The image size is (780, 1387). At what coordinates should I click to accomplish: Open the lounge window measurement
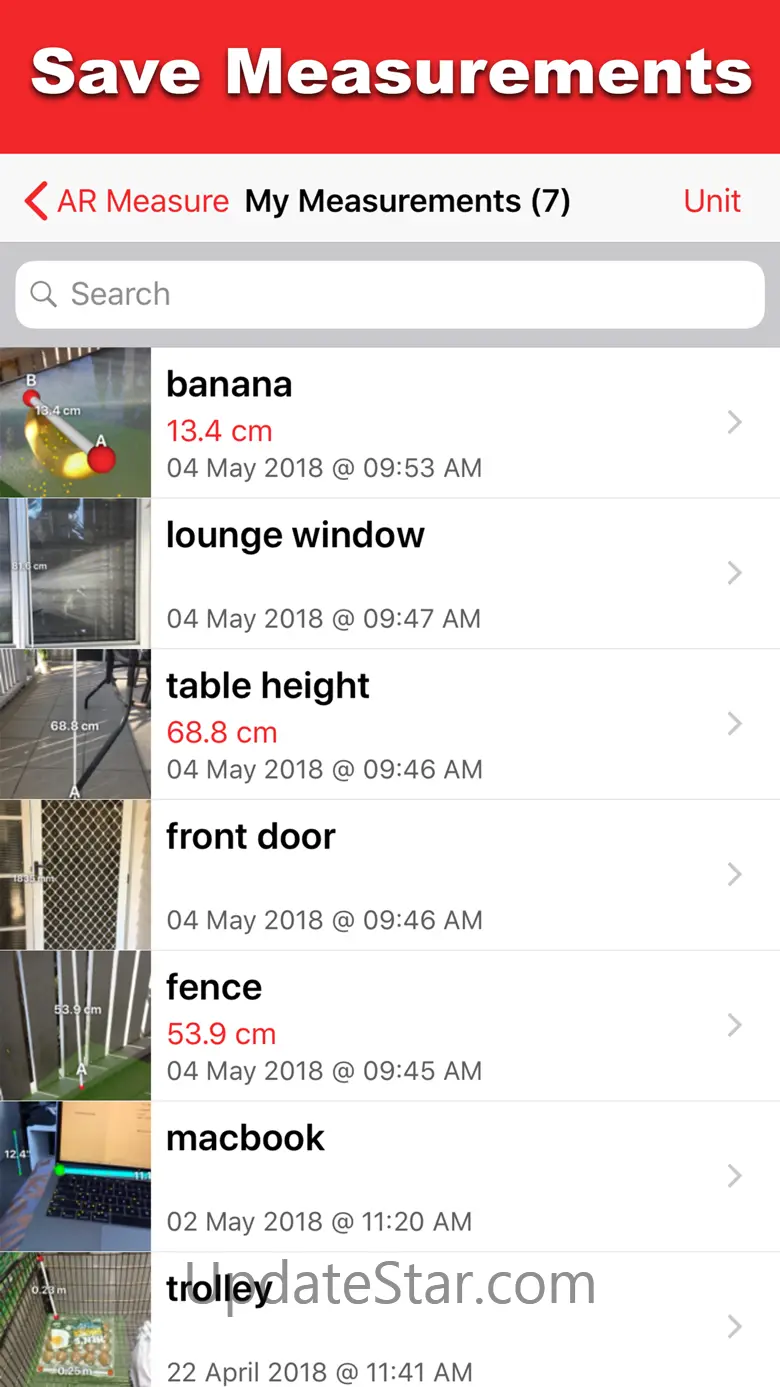(x=390, y=574)
